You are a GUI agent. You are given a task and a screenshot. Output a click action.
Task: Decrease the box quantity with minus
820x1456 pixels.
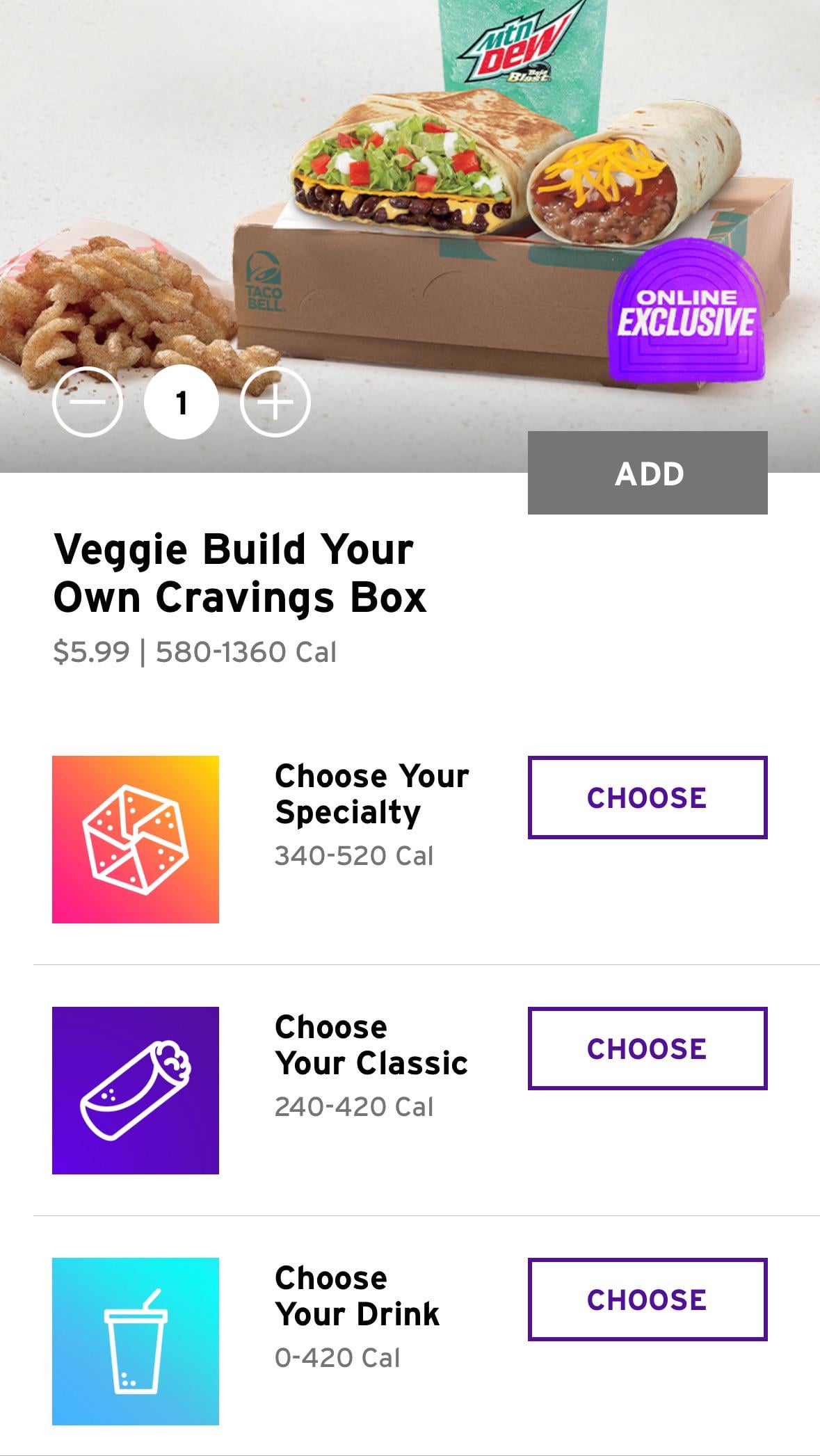coord(88,403)
